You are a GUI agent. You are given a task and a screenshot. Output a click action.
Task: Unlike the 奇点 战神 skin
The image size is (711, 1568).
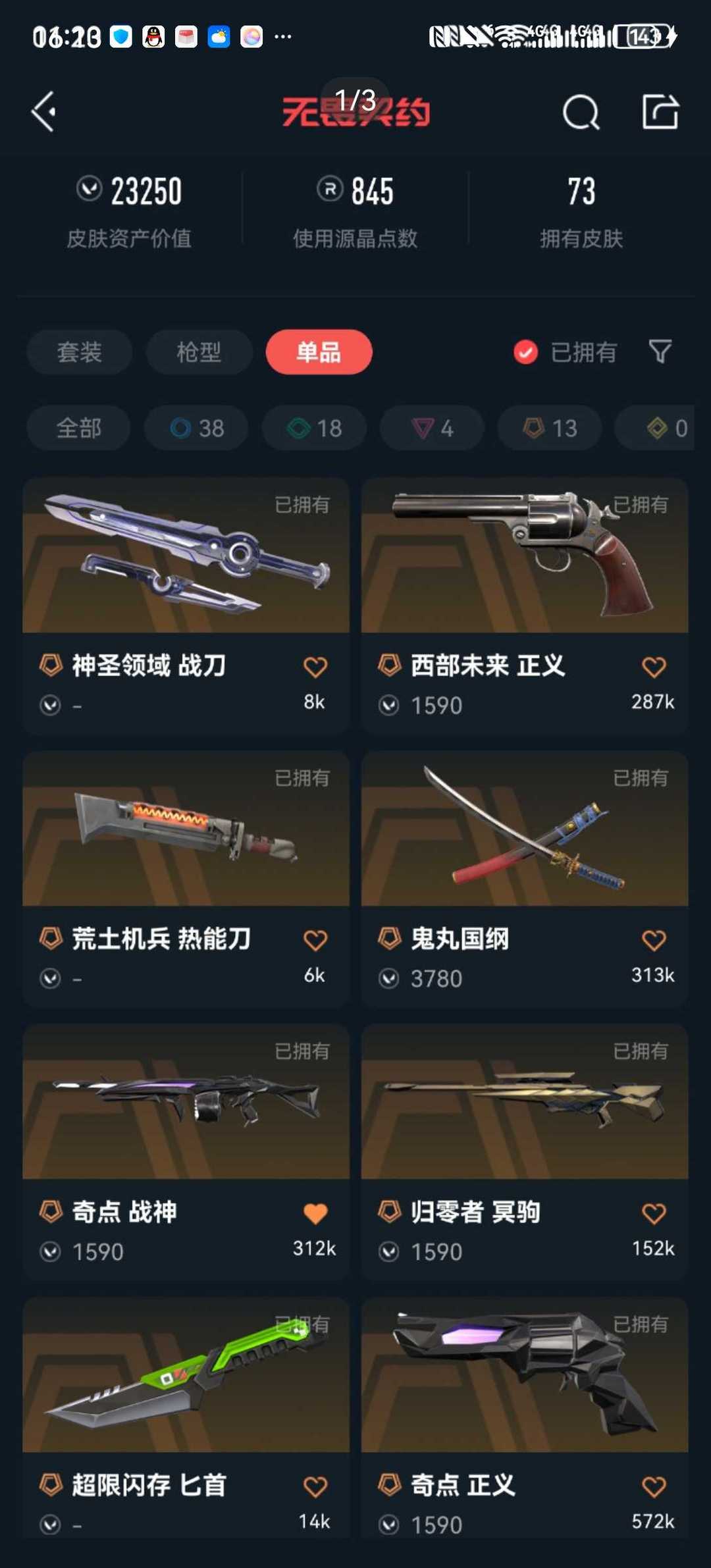point(315,1213)
